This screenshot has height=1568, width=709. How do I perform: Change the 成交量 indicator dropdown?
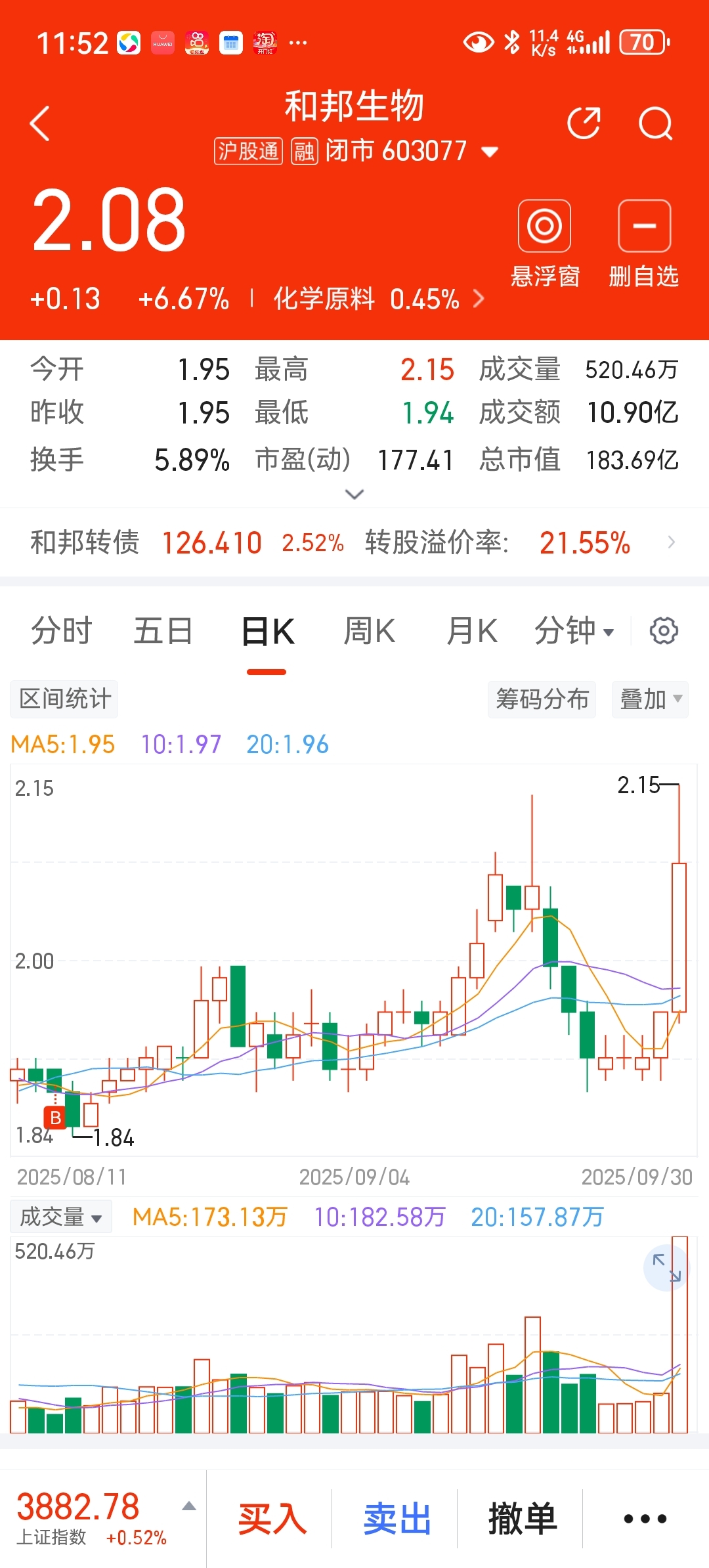point(61,1217)
